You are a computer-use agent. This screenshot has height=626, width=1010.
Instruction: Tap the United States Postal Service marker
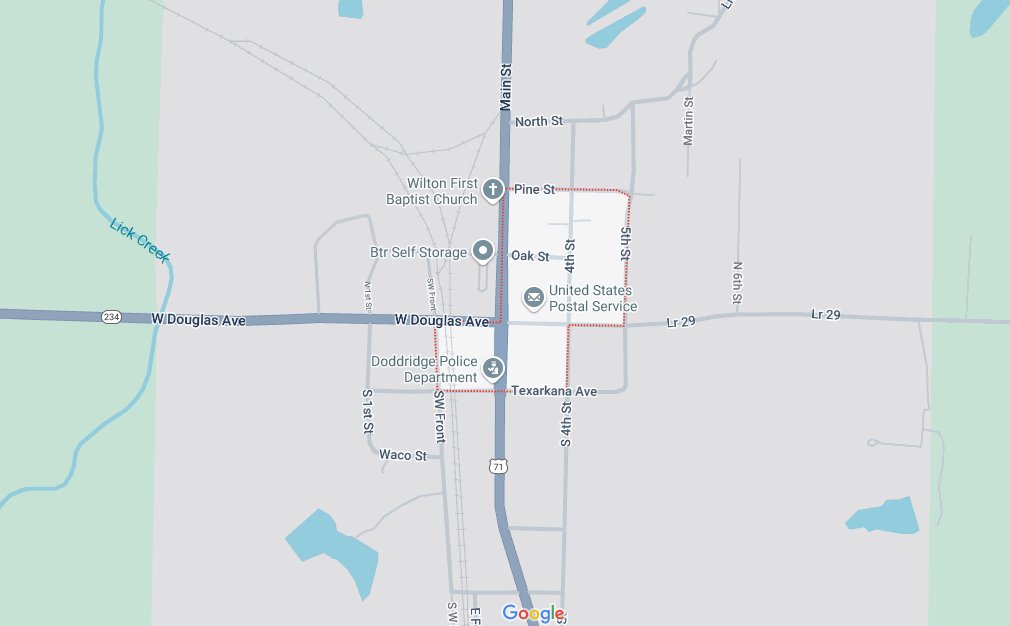click(534, 297)
